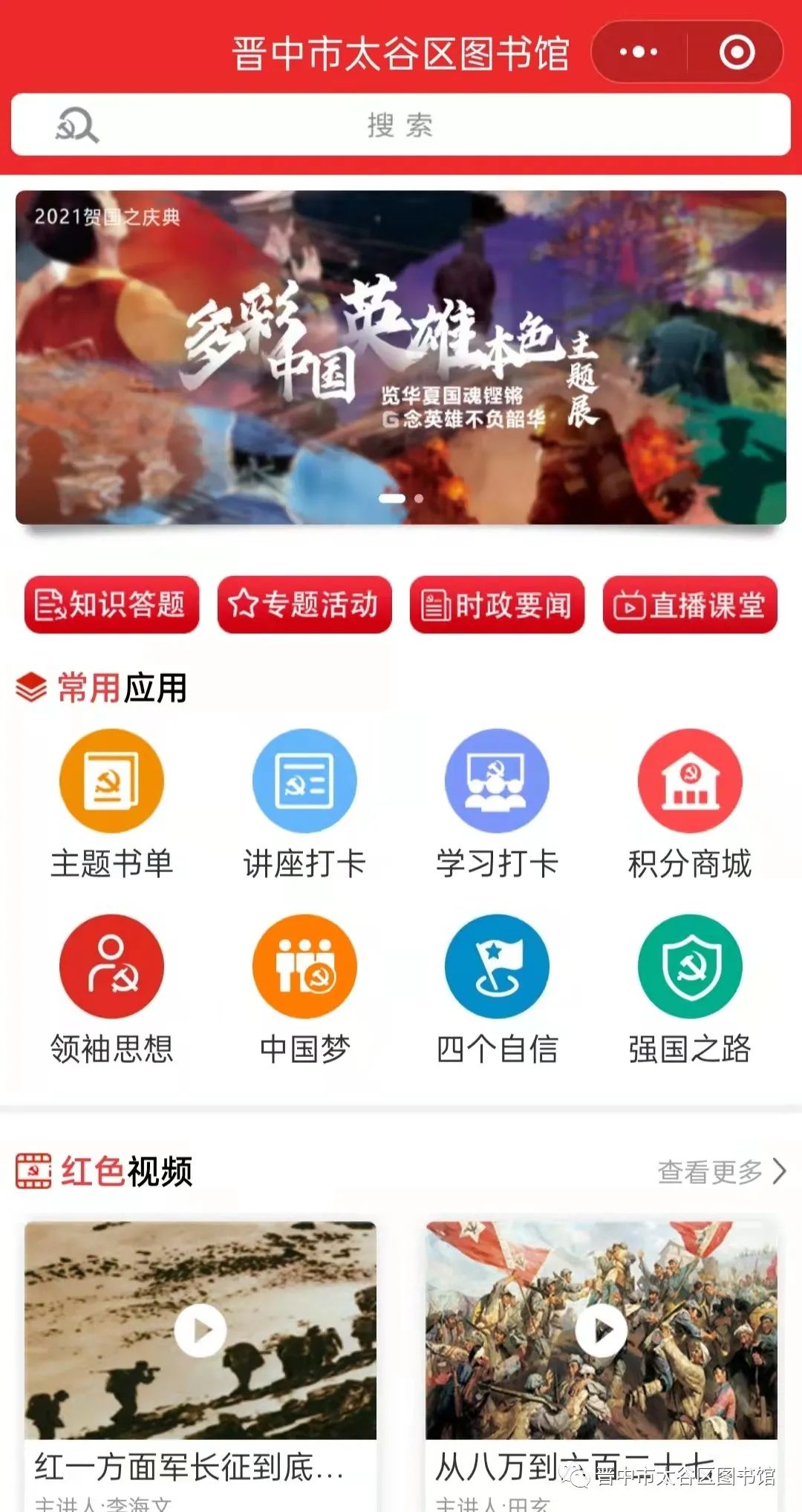Play the 从八万到 video by 田玄

coord(601,1331)
